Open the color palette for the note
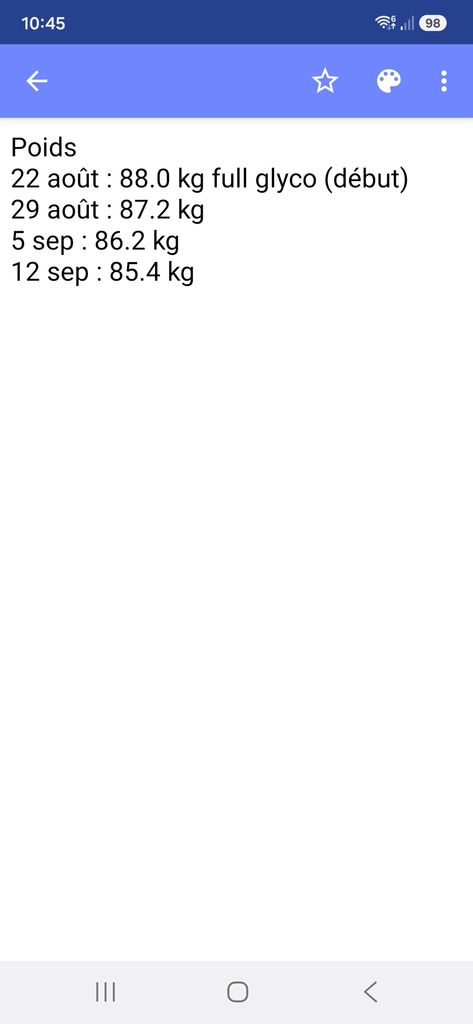473x1024 pixels. pos(389,82)
